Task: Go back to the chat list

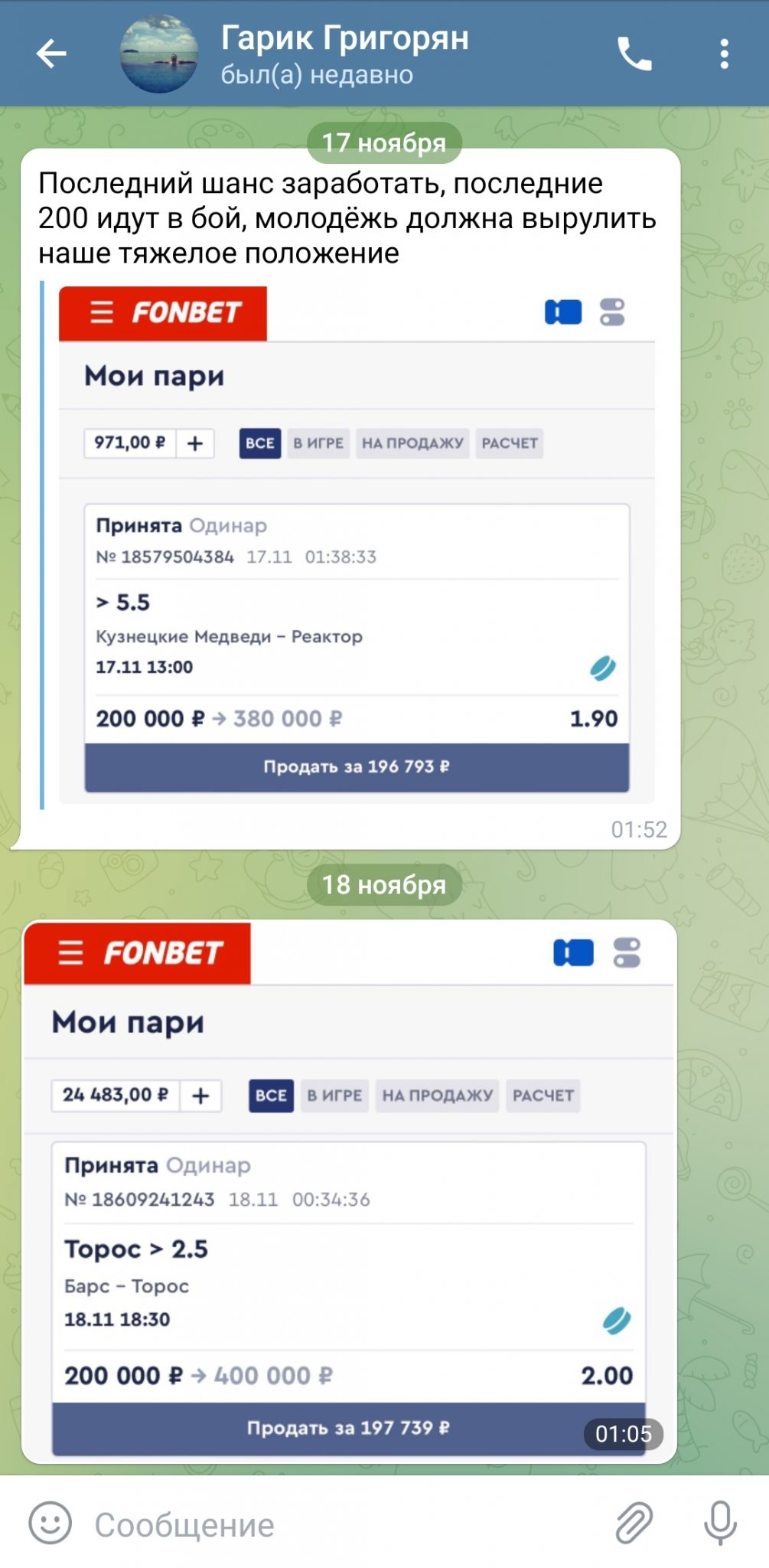Action: (x=51, y=54)
